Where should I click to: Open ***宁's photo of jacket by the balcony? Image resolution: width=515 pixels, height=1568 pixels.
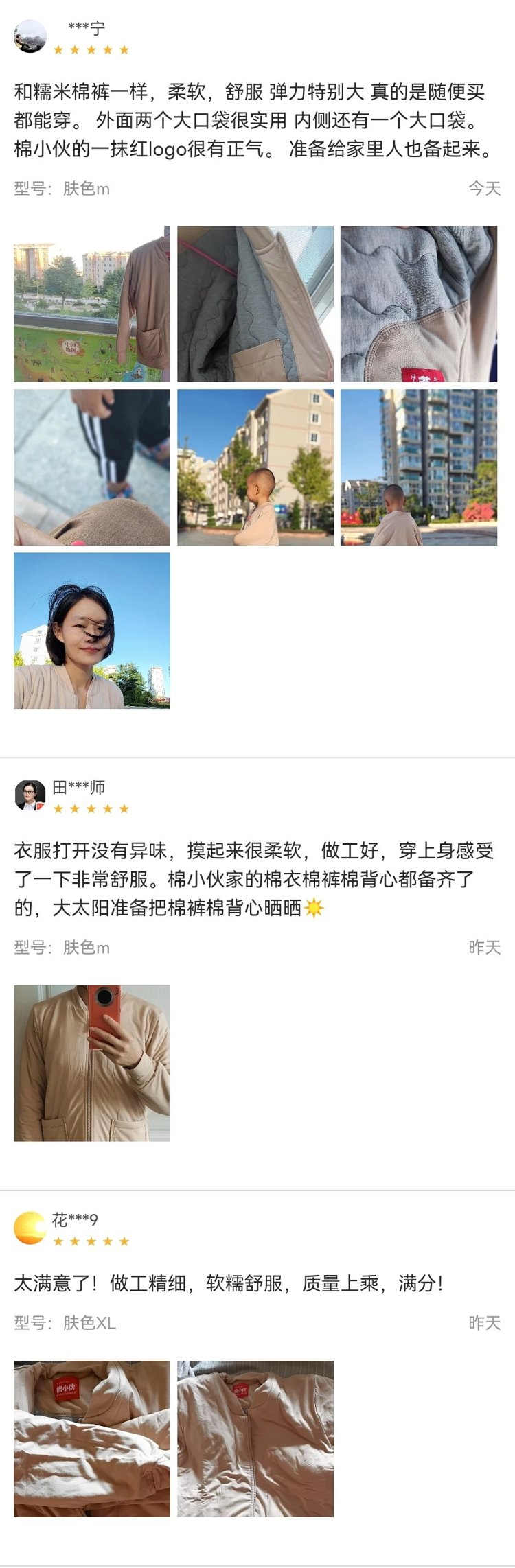(92, 304)
